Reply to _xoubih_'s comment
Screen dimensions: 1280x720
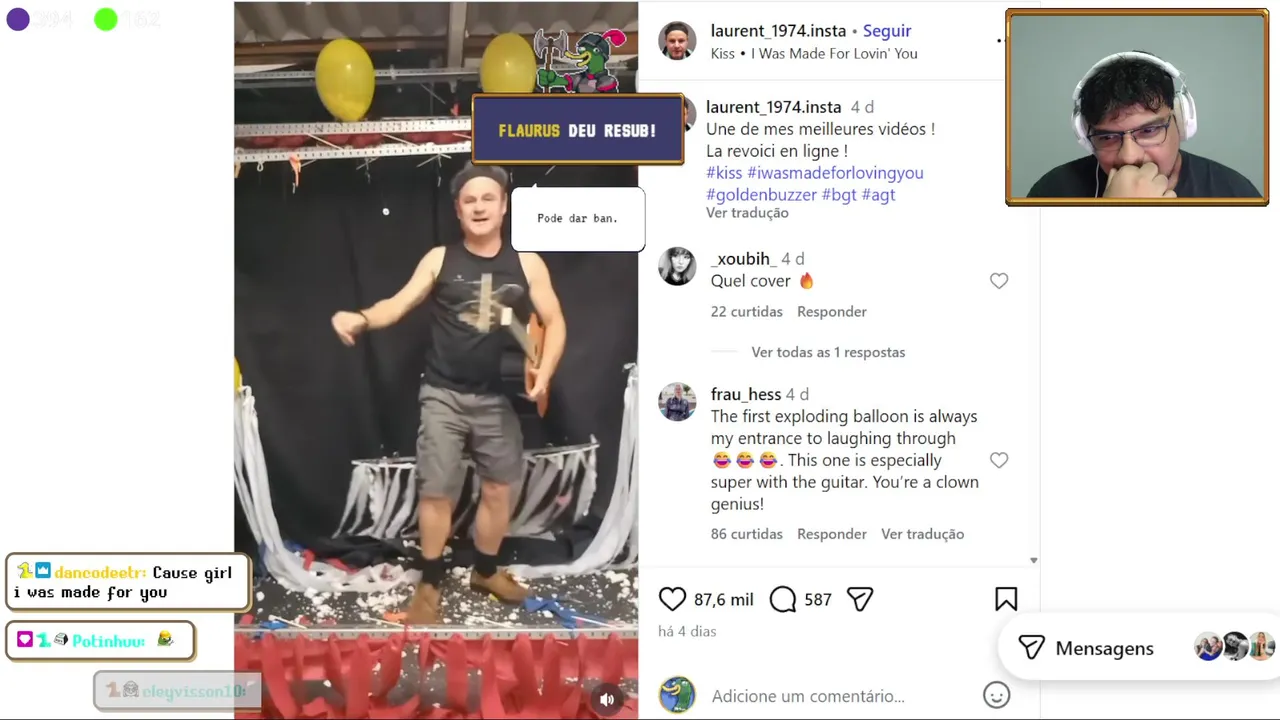click(831, 312)
